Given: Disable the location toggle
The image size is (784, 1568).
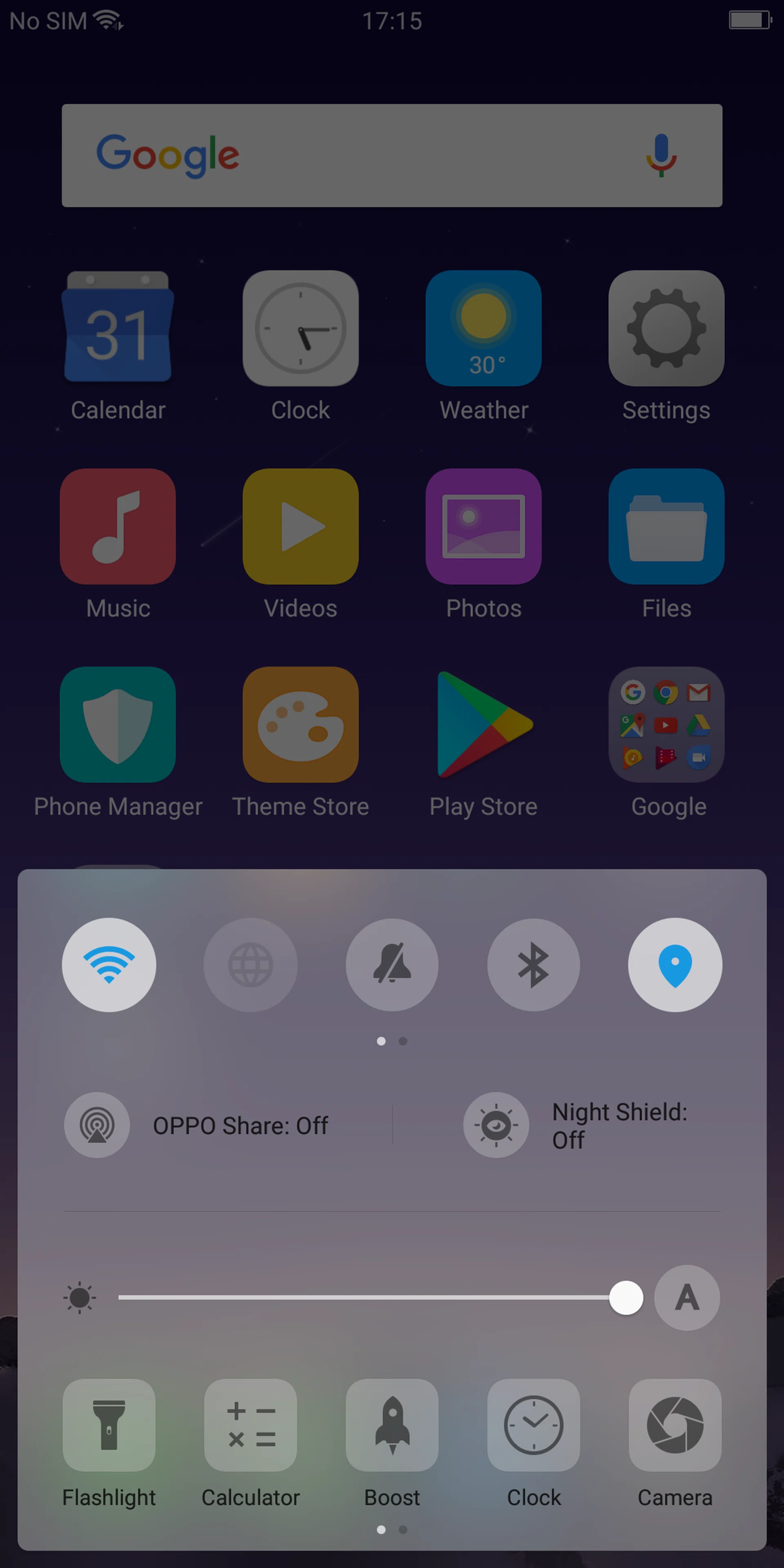Looking at the screenshot, I should coord(675,965).
